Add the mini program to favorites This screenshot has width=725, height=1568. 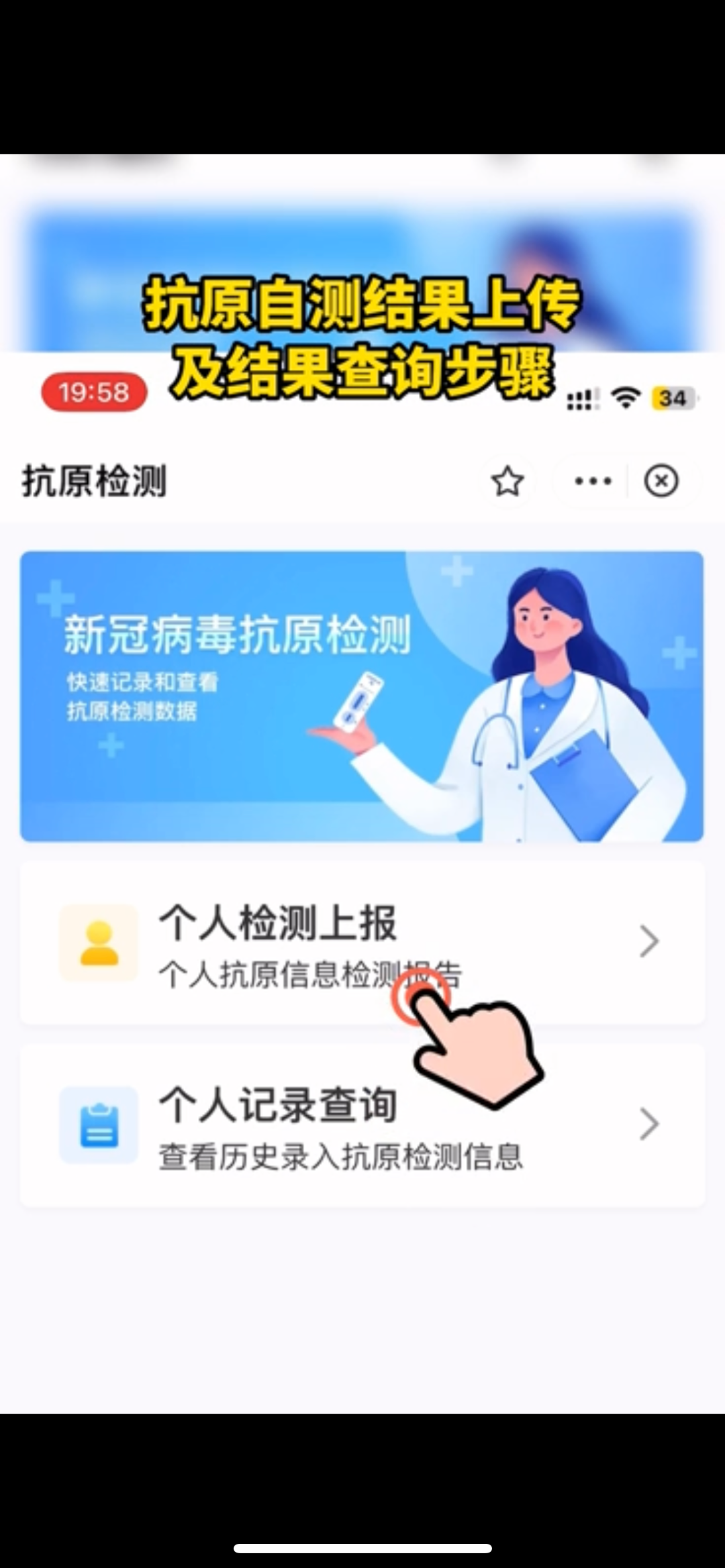tap(507, 481)
